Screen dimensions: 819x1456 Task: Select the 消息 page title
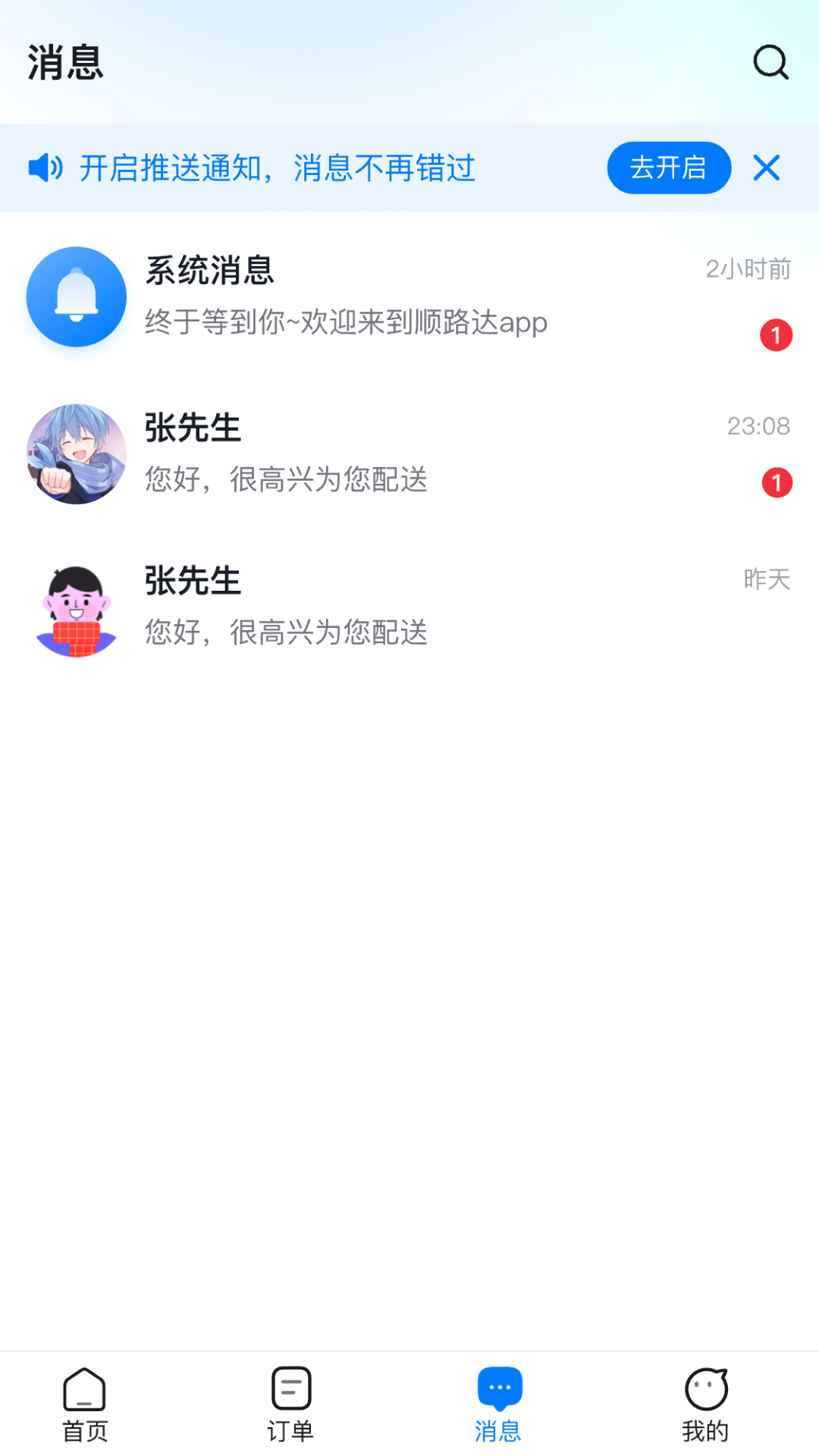tap(65, 64)
